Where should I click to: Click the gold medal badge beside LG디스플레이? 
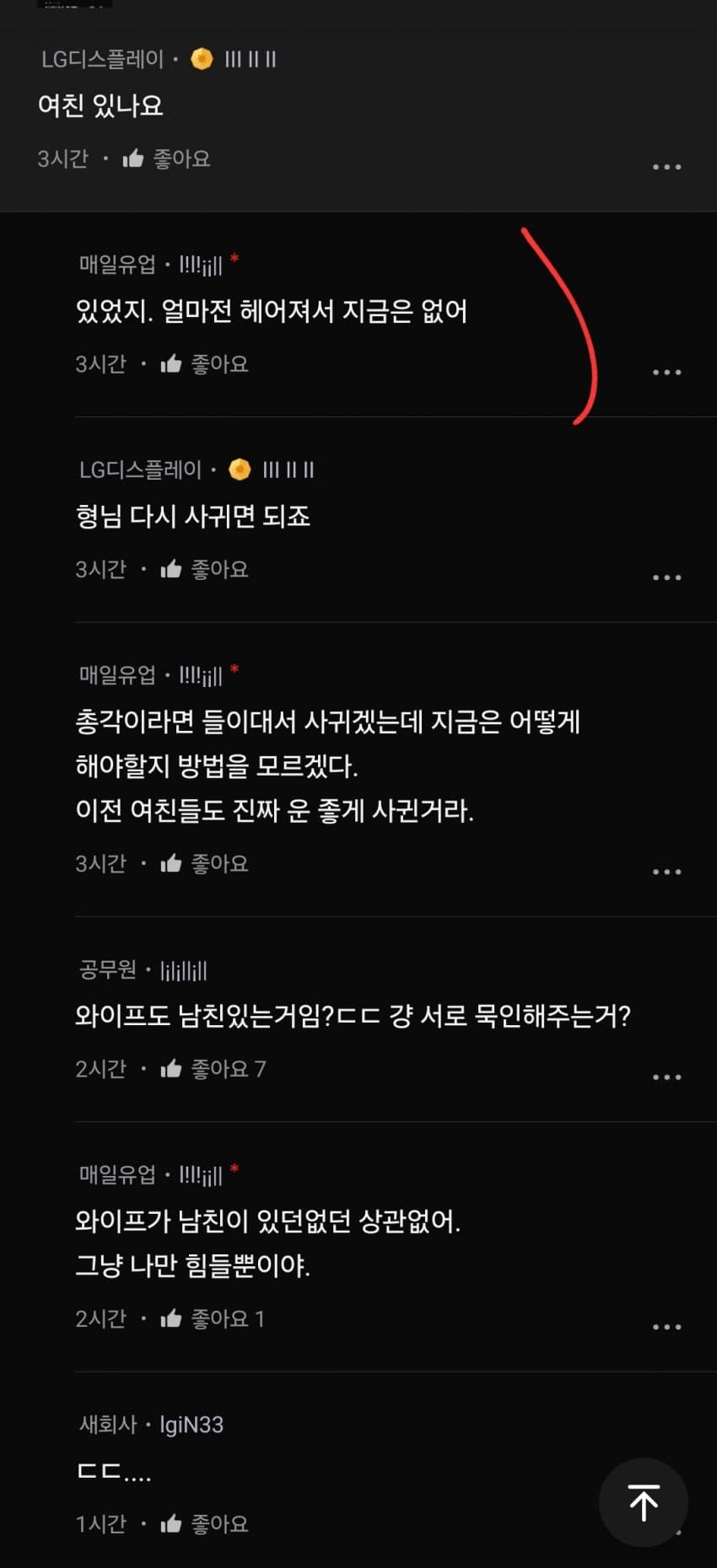(201, 59)
